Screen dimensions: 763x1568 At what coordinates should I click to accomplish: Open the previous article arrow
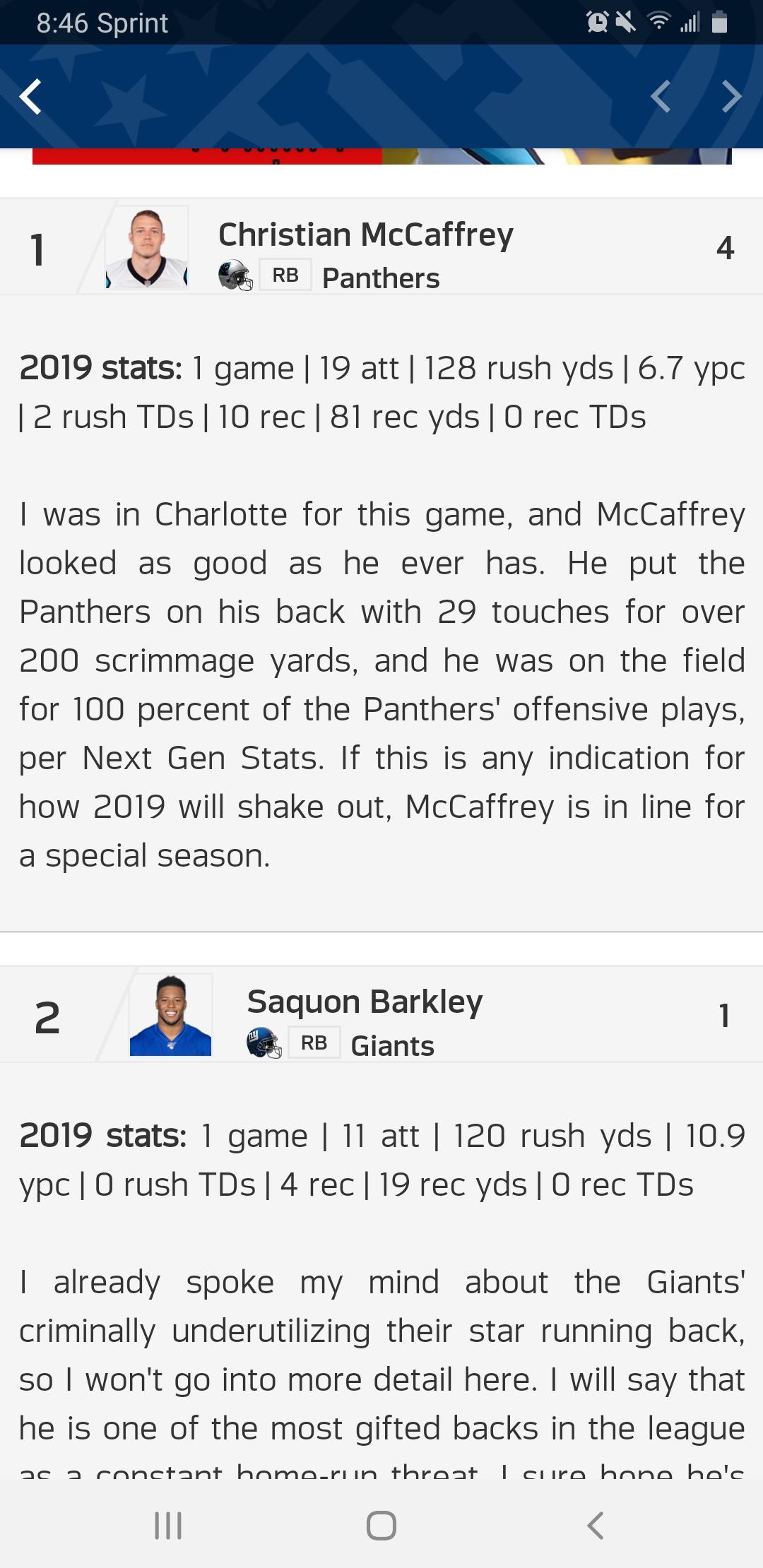tap(660, 97)
